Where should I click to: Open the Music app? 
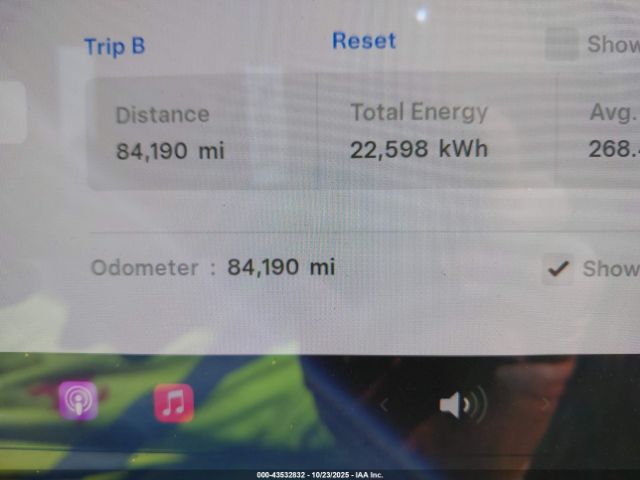(x=174, y=403)
